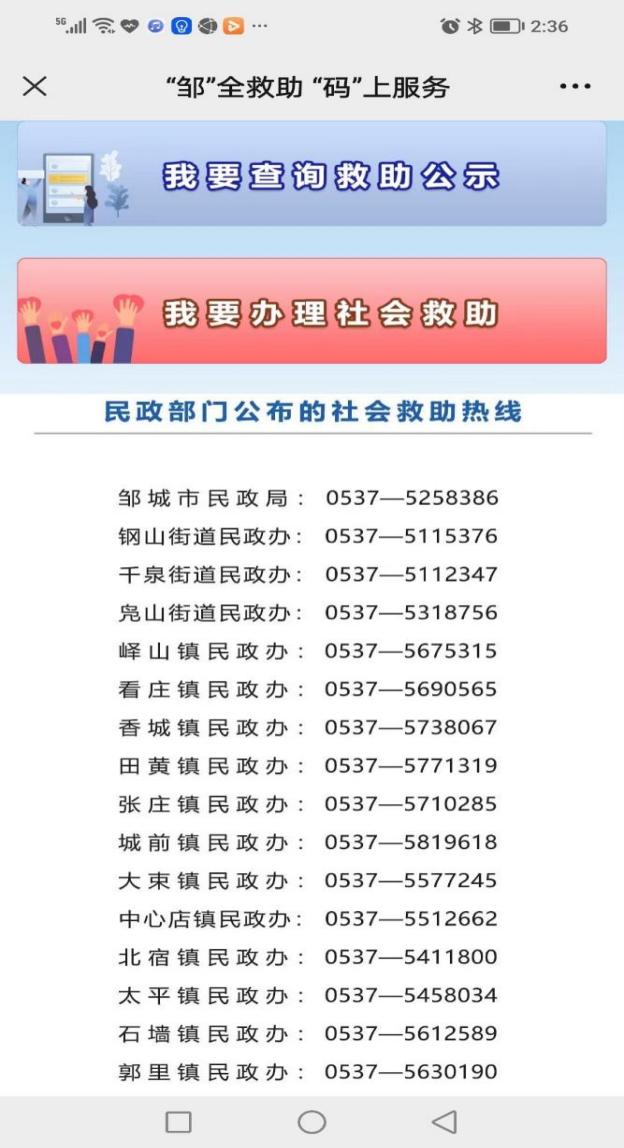Tap the 我要查询救助公示 banner button

312,174
